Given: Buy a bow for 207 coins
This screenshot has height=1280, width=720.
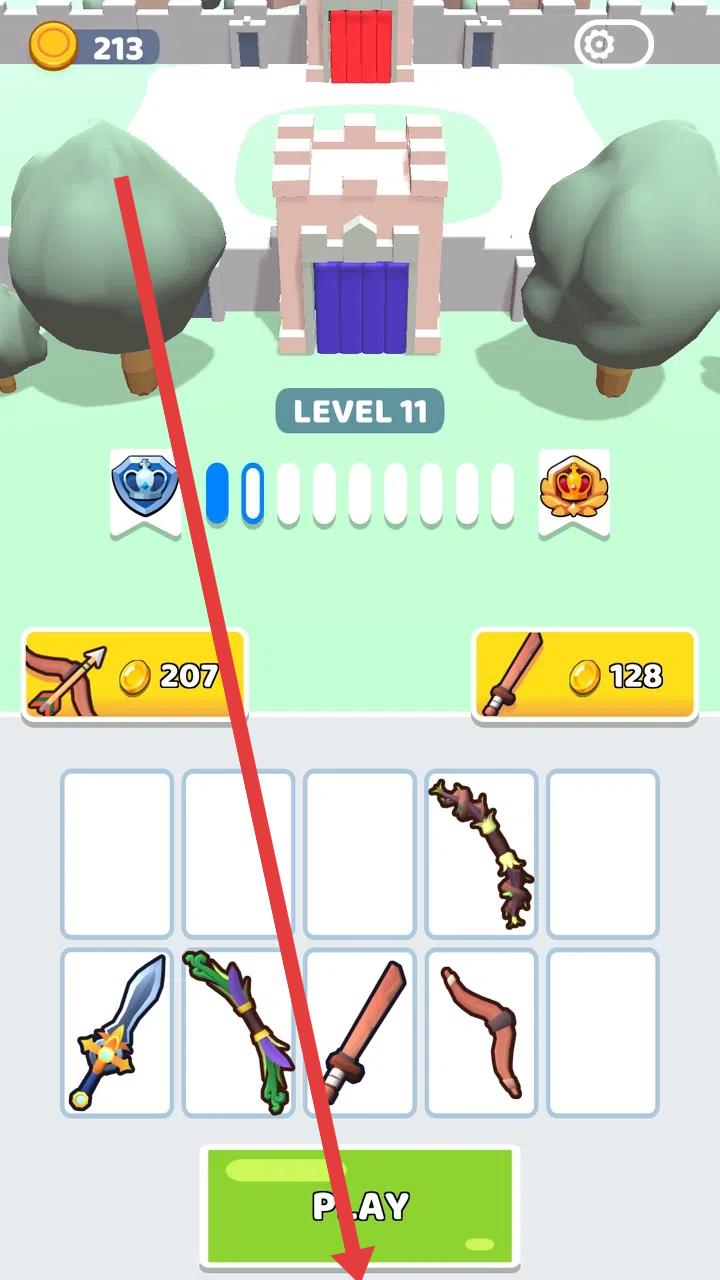Looking at the screenshot, I should coord(134,675).
